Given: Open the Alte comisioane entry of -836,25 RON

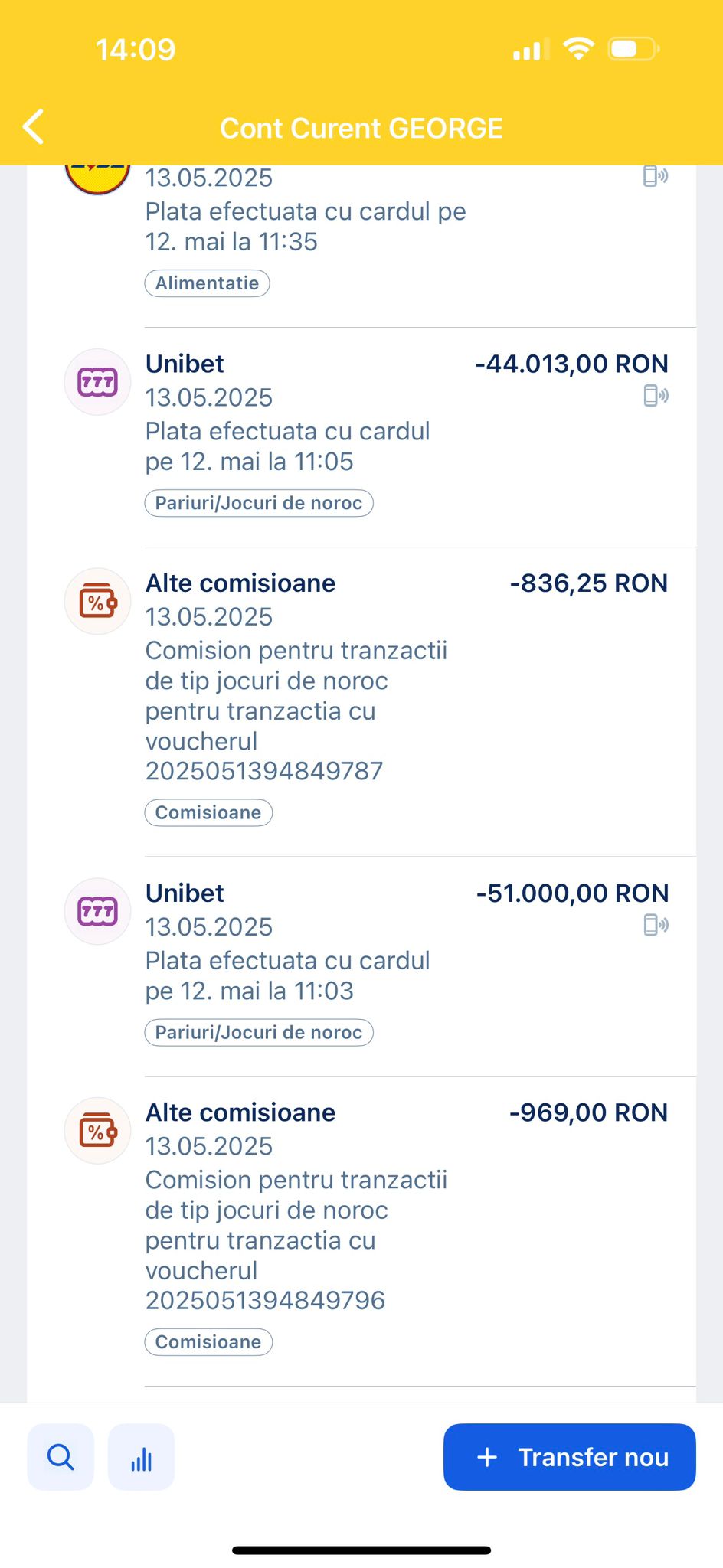Looking at the screenshot, I should [361, 702].
